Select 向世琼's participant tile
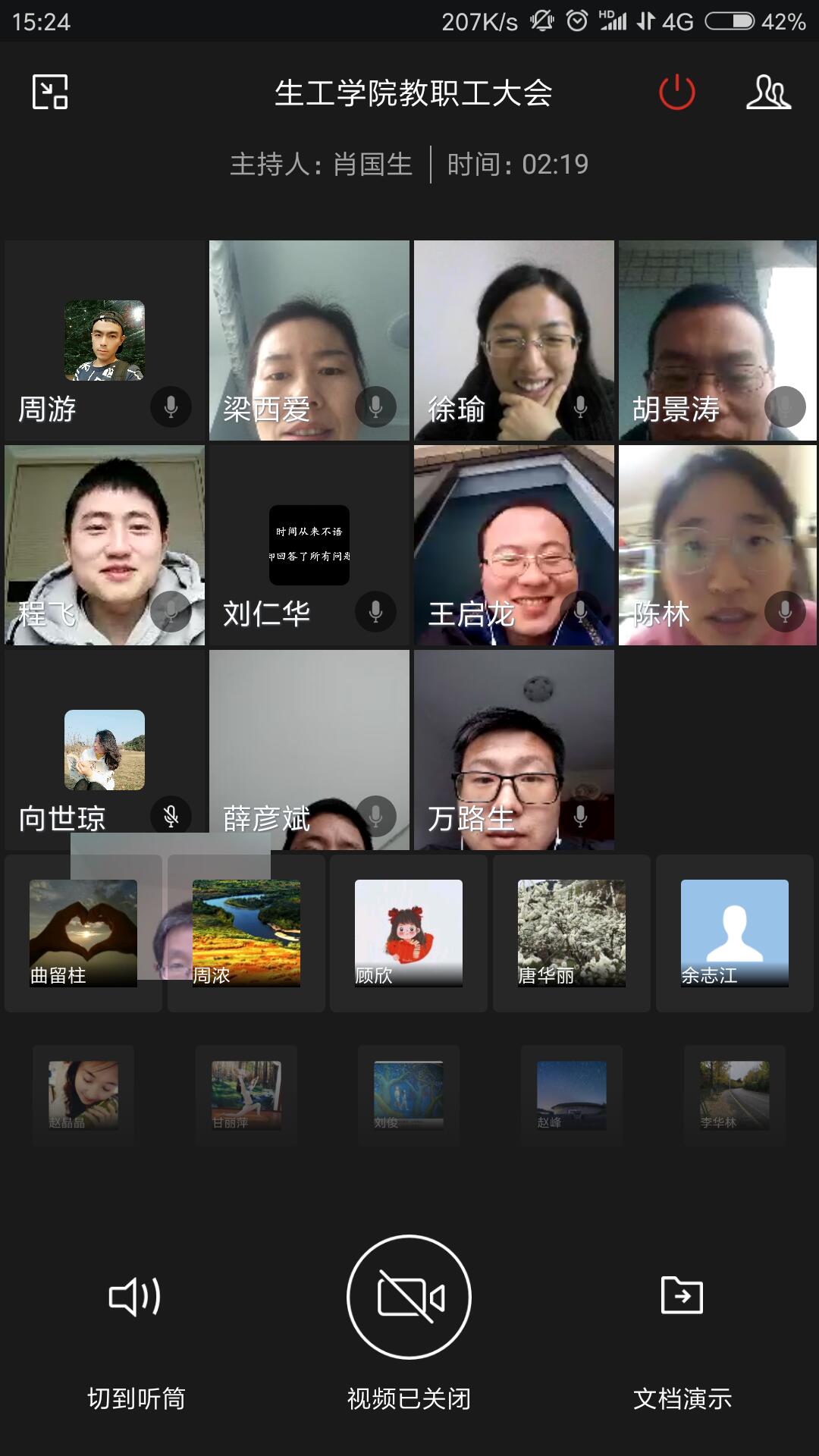 [105, 750]
